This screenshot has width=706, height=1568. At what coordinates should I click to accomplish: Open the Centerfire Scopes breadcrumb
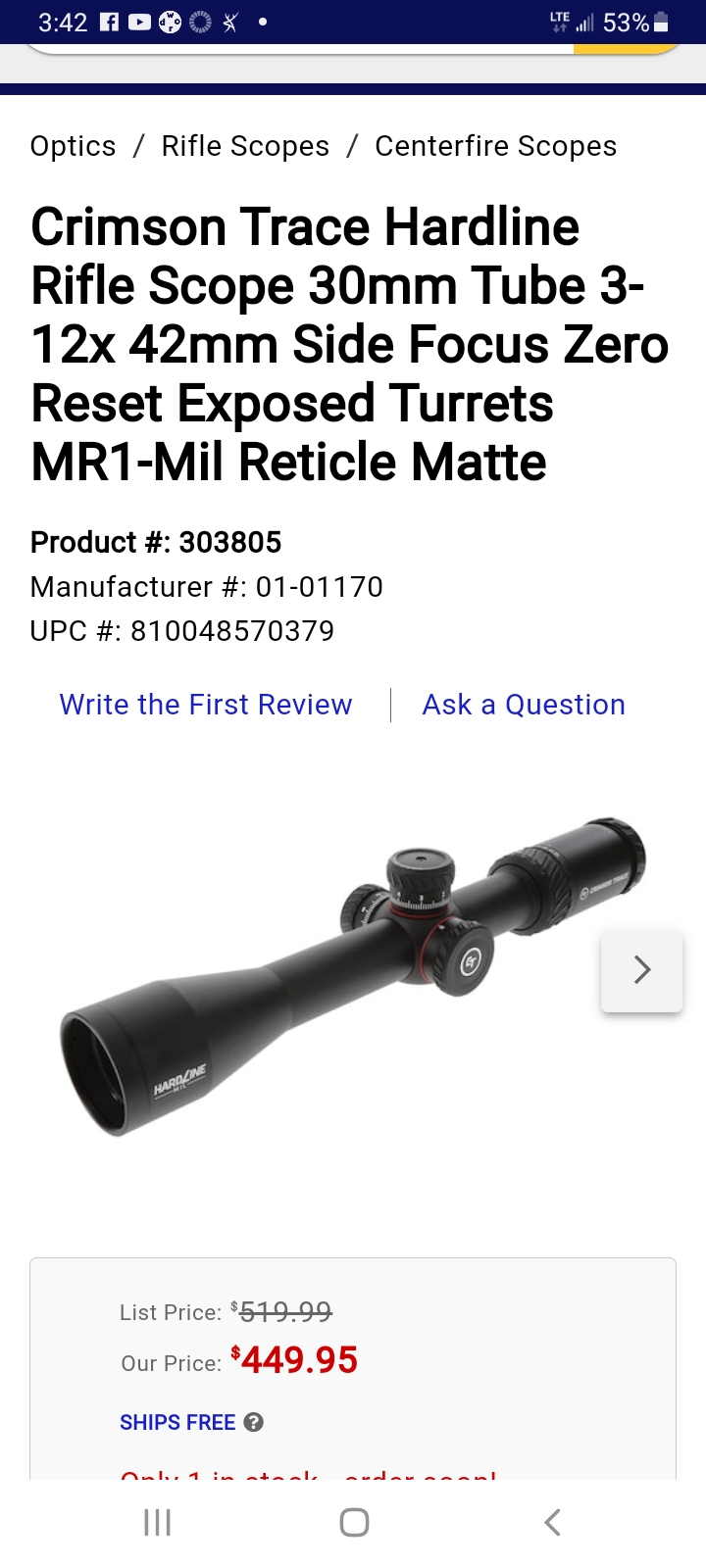click(x=495, y=146)
